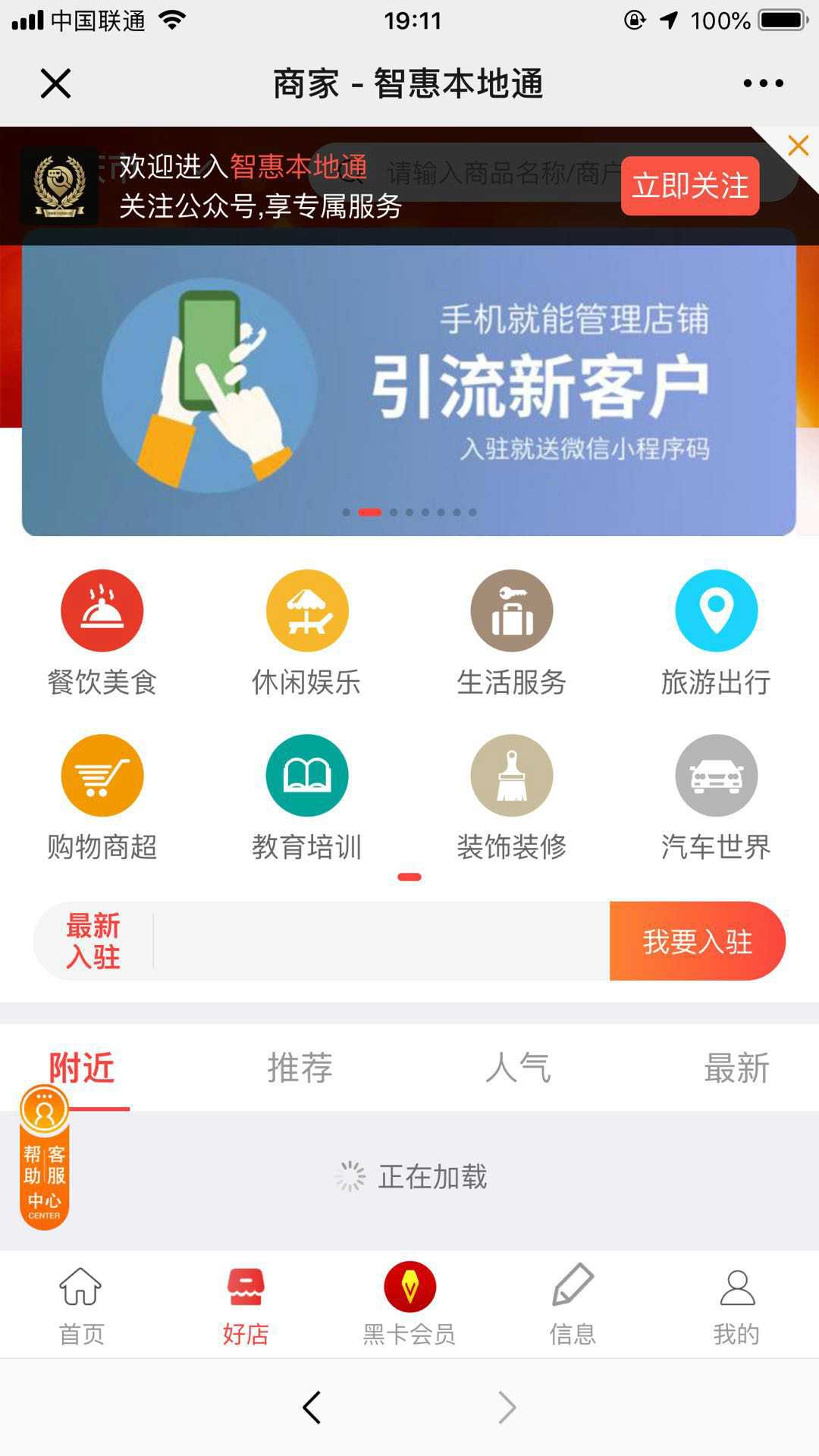The width and height of the screenshot is (819, 1456).
Task: Tap the 立即关注 follow button
Action: point(689,186)
